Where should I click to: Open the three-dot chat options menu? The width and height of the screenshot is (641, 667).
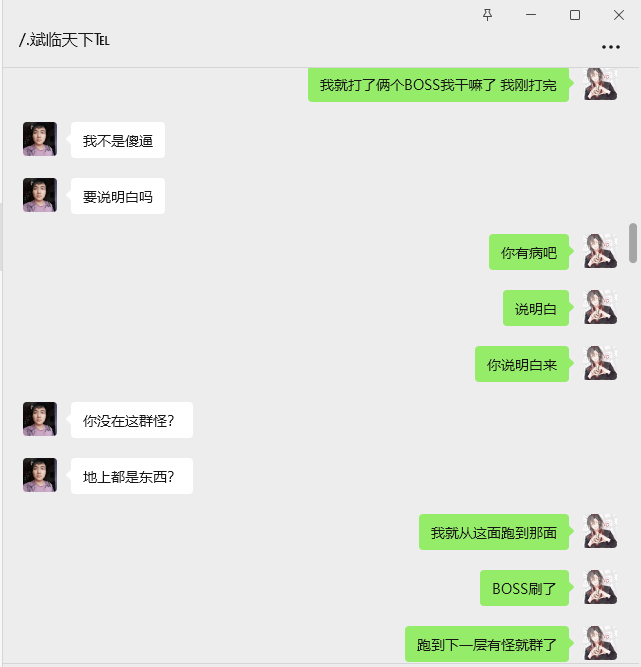point(610,47)
